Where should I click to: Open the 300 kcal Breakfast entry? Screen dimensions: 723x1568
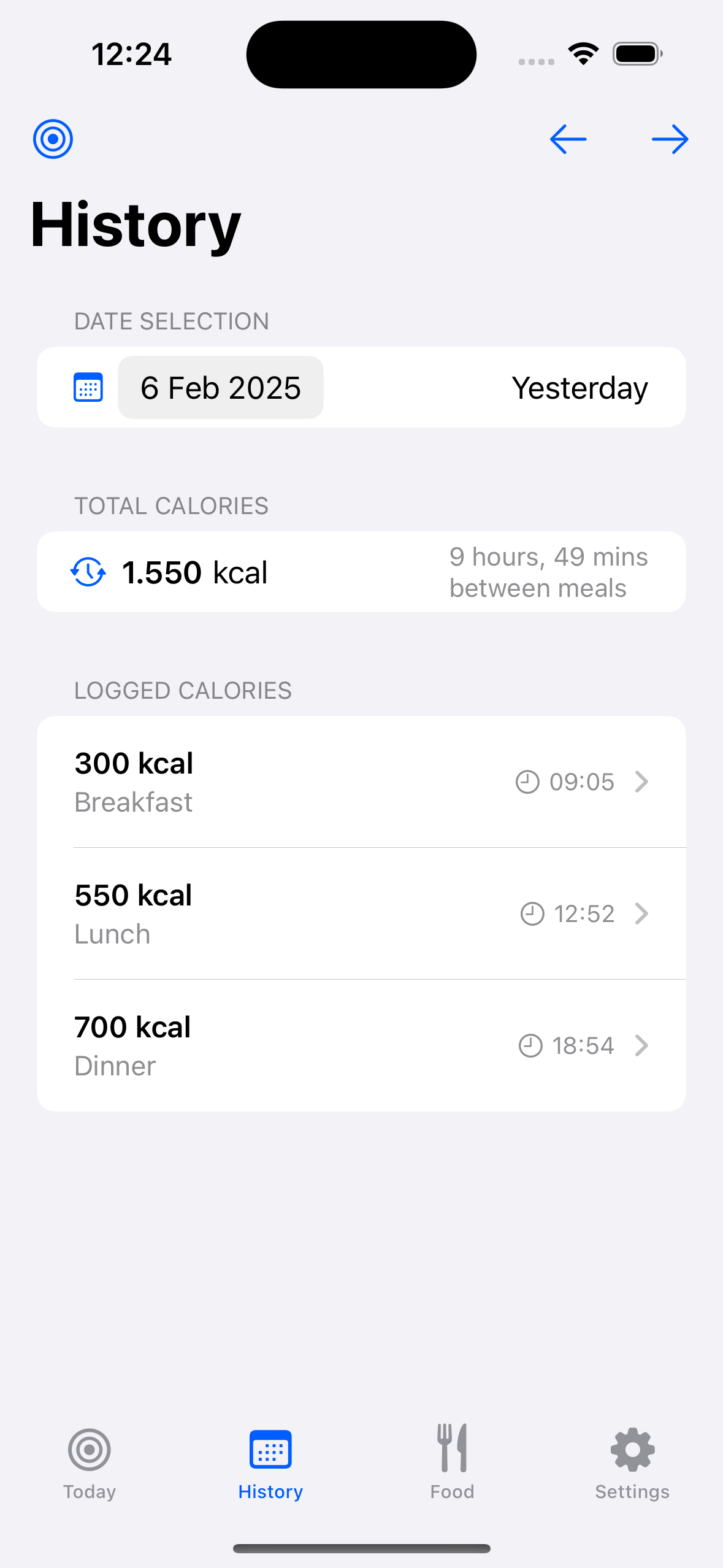coord(361,782)
